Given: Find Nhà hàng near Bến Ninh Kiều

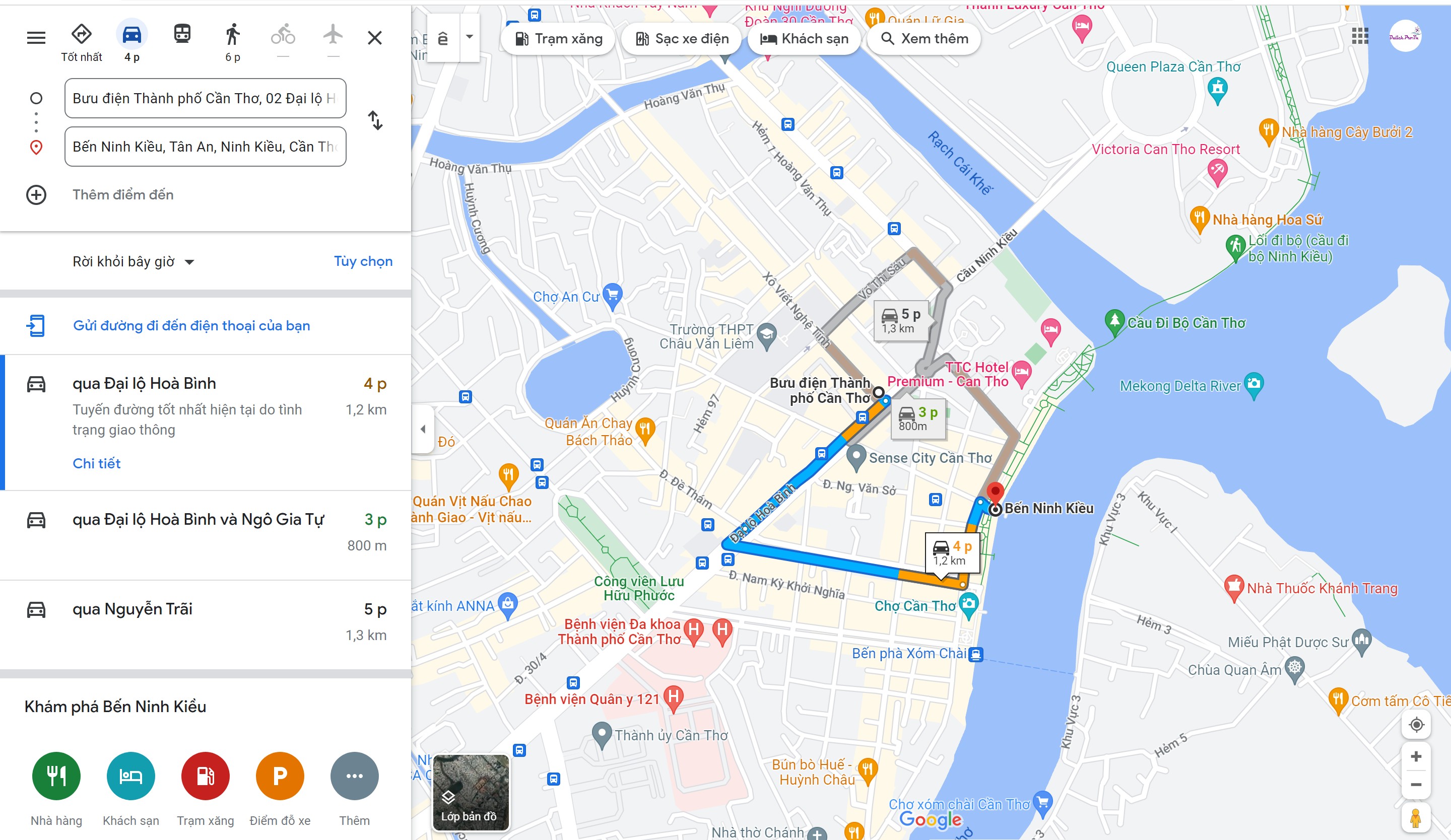Looking at the screenshot, I should (56, 776).
